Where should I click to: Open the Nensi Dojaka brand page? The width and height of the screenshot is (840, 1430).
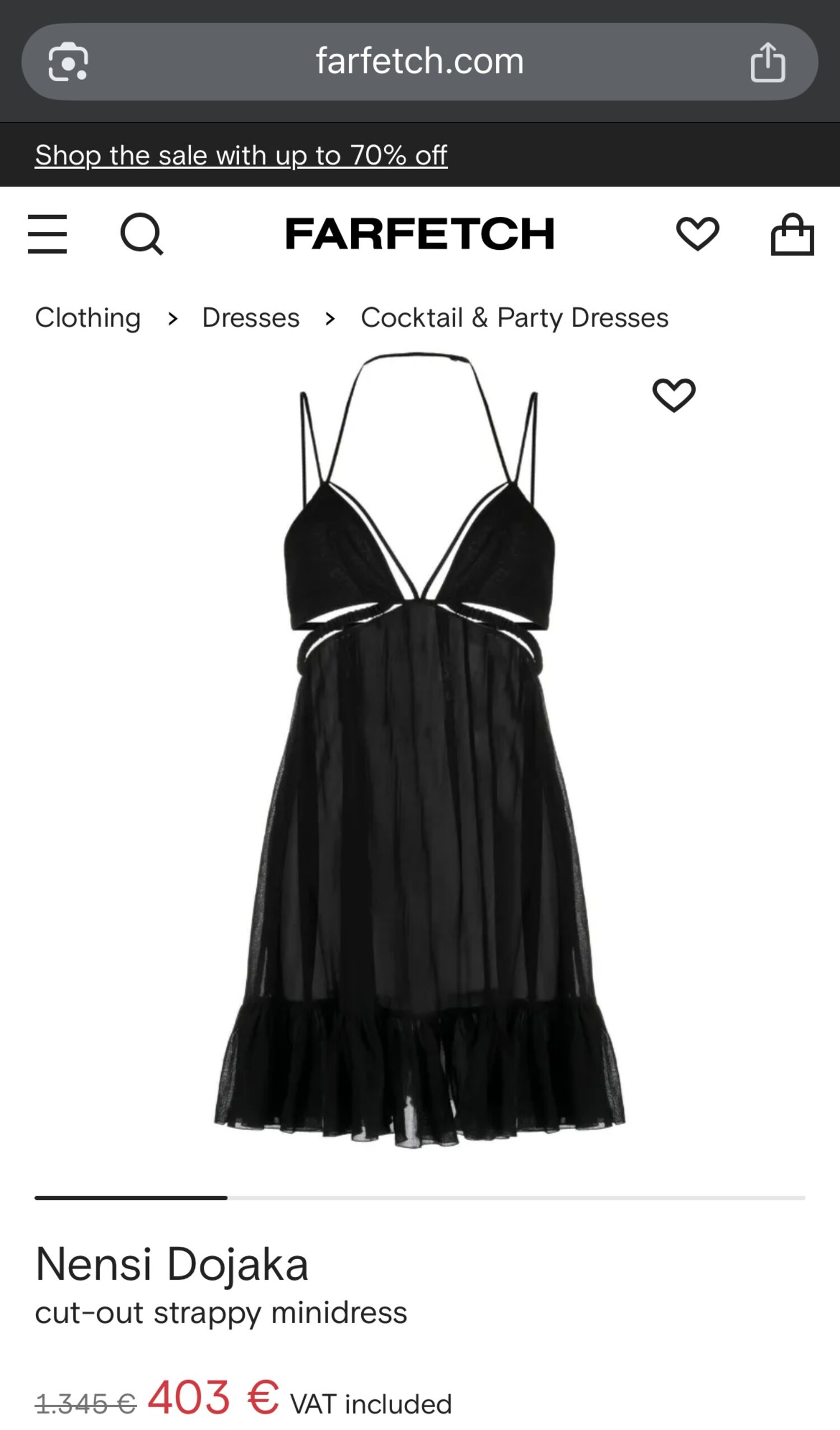click(x=172, y=1264)
